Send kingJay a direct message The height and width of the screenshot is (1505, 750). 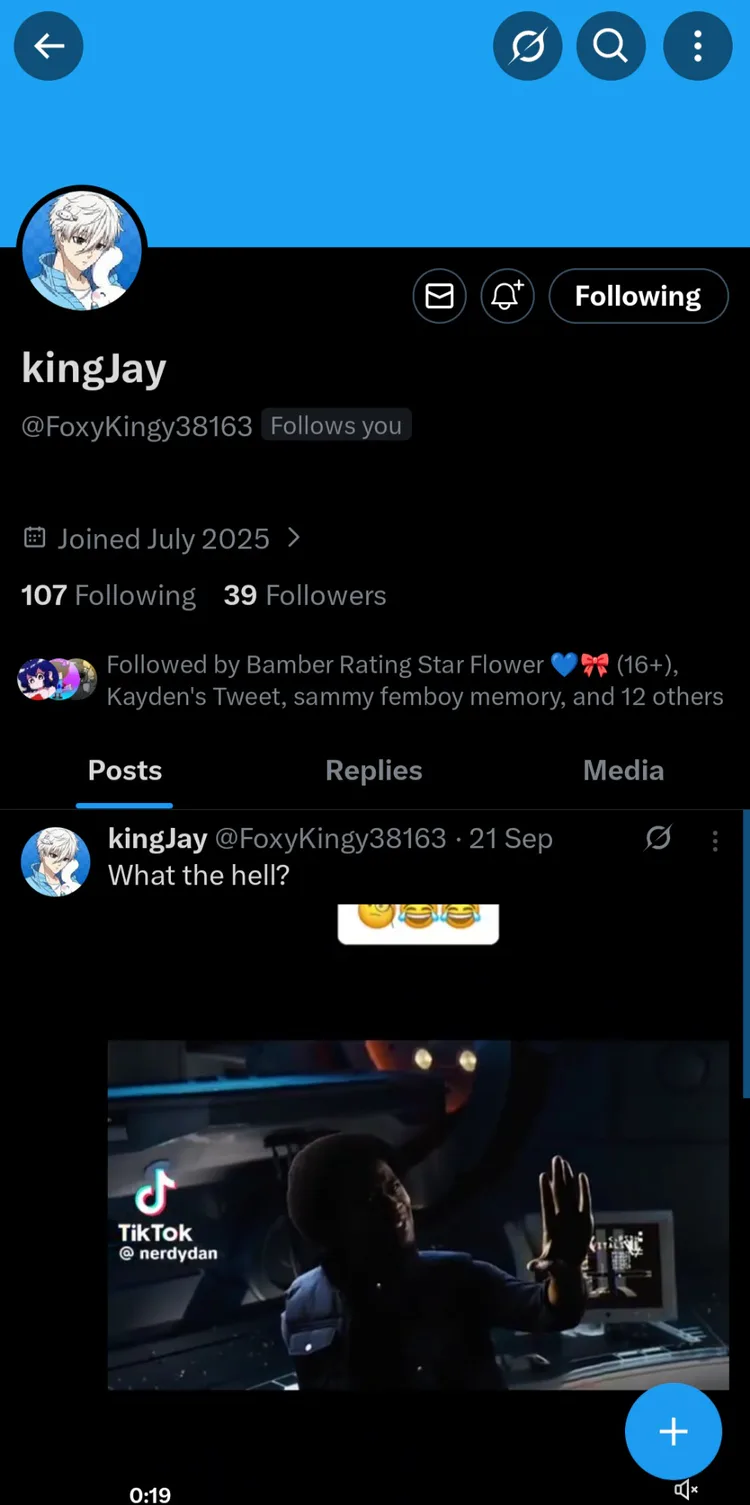click(x=440, y=296)
